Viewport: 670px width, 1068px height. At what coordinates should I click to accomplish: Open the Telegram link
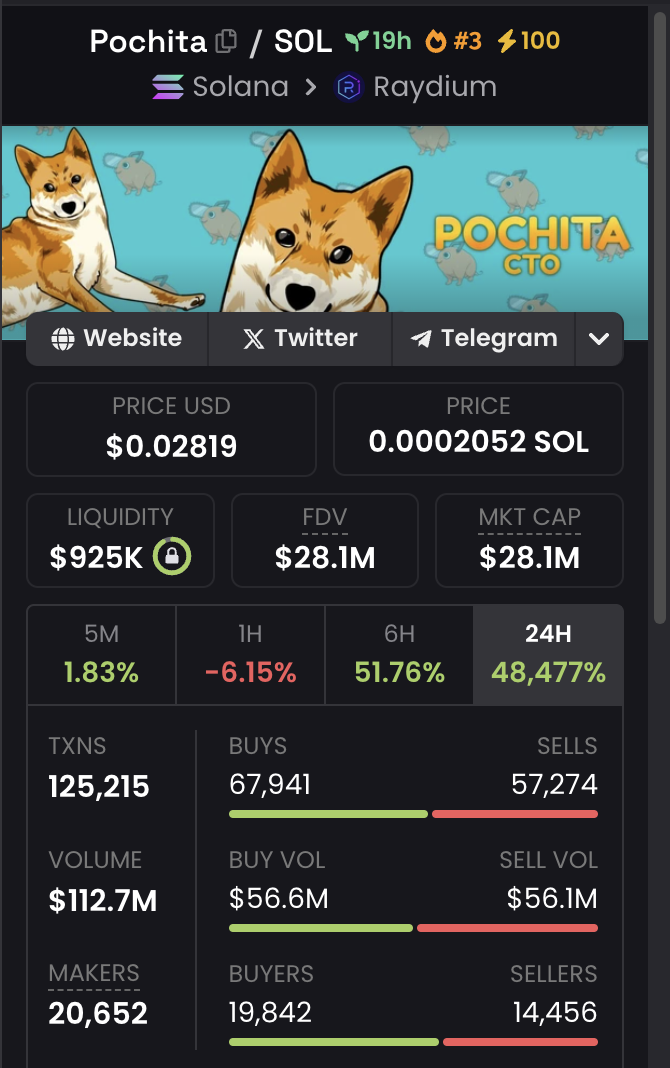point(484,338)
